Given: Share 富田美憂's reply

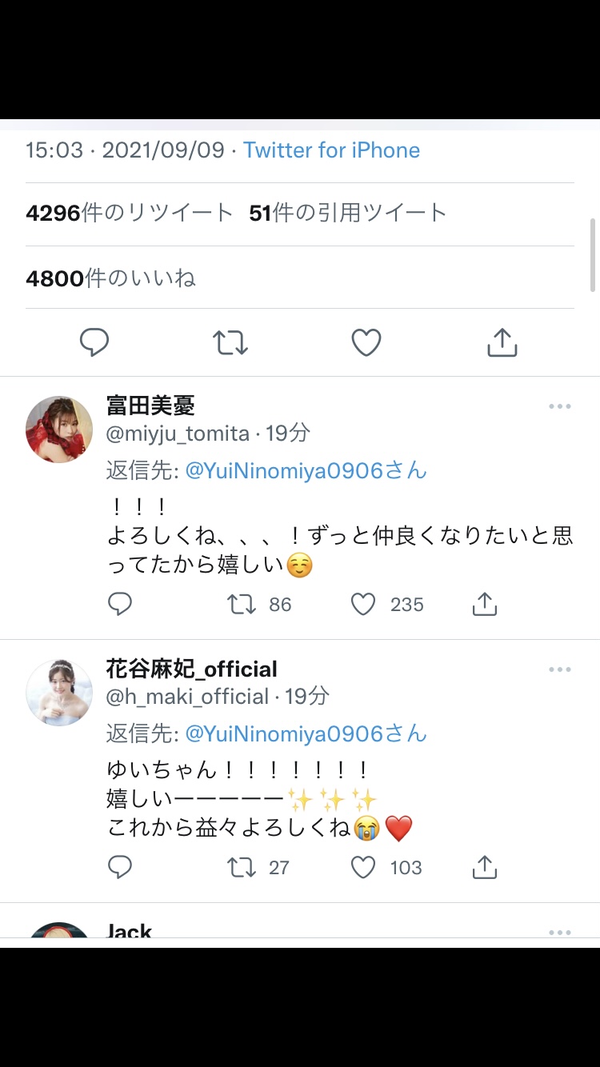Looking at the screenshot, I should pyautogui.click(x=485, y=604).
